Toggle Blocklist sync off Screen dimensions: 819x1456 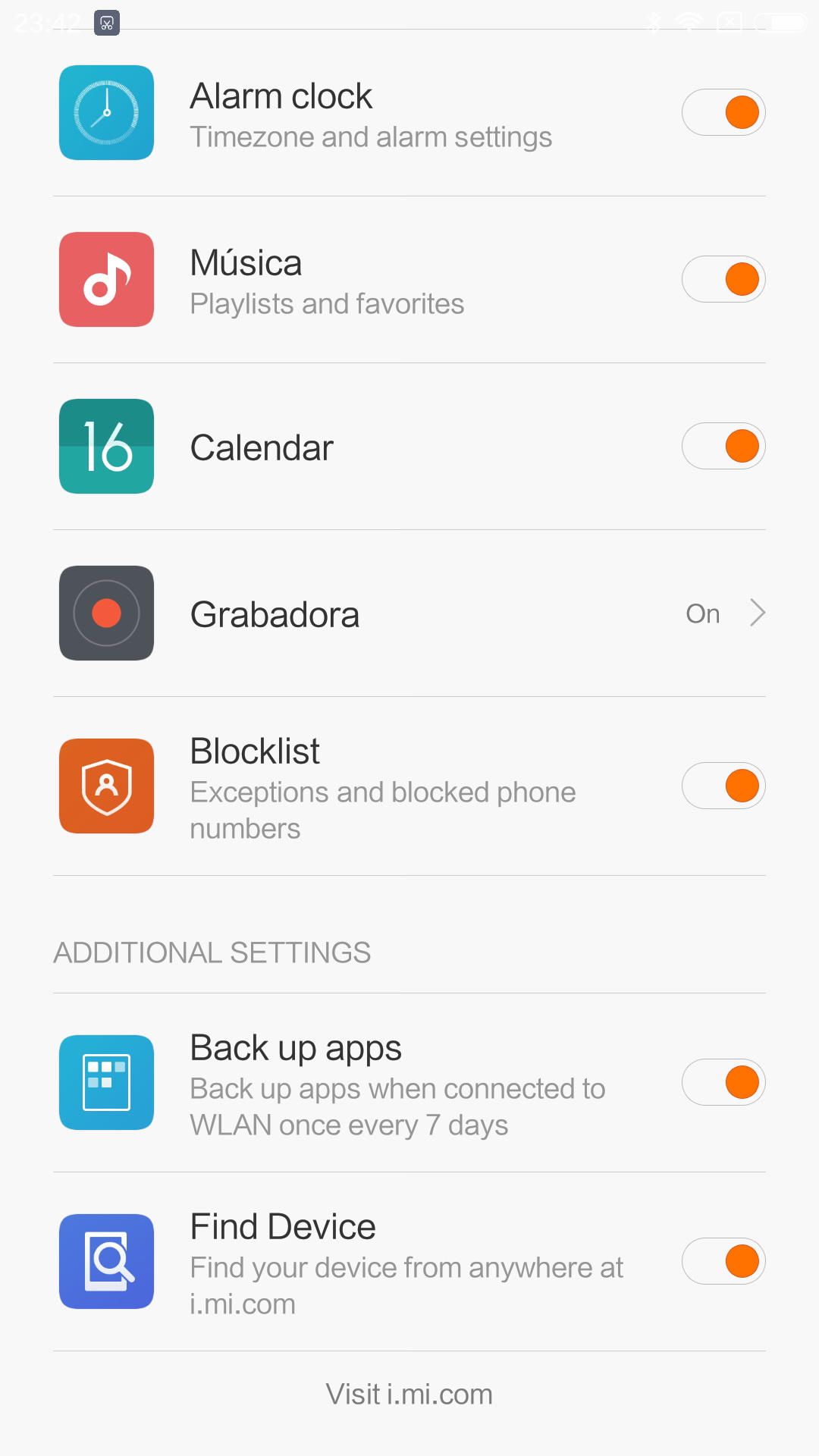pyautogui.click(x=723, y=786)
